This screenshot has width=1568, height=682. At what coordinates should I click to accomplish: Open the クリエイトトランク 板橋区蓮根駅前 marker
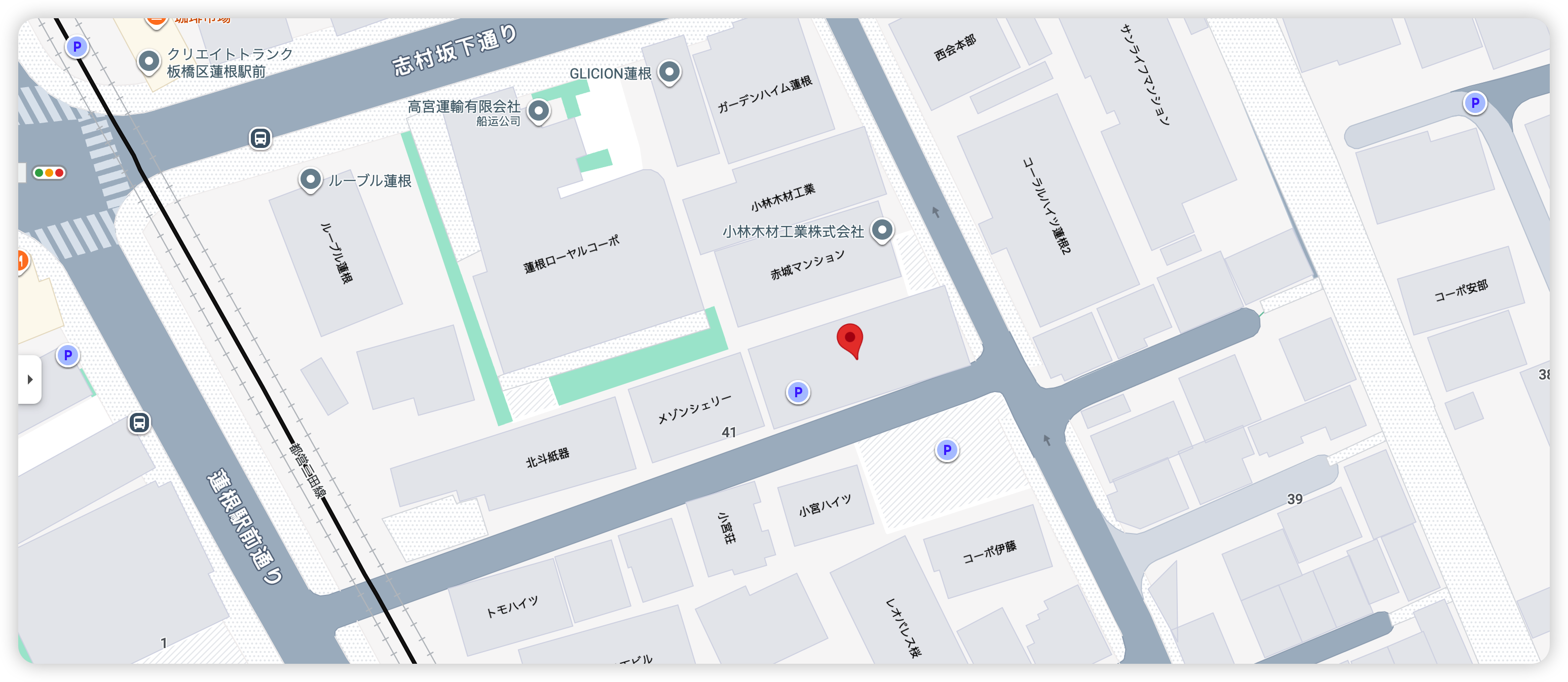pyautogui.click(x=148, y=61)
